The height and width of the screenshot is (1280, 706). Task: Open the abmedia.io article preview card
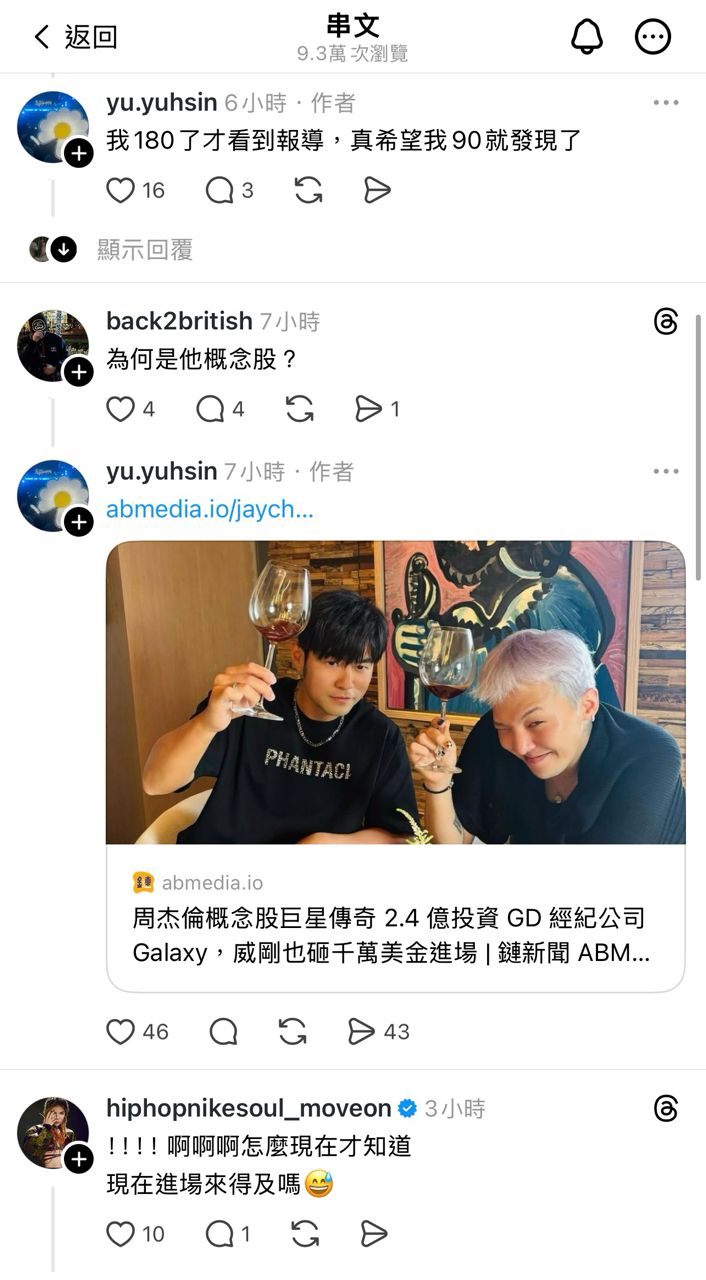(395, 766)
